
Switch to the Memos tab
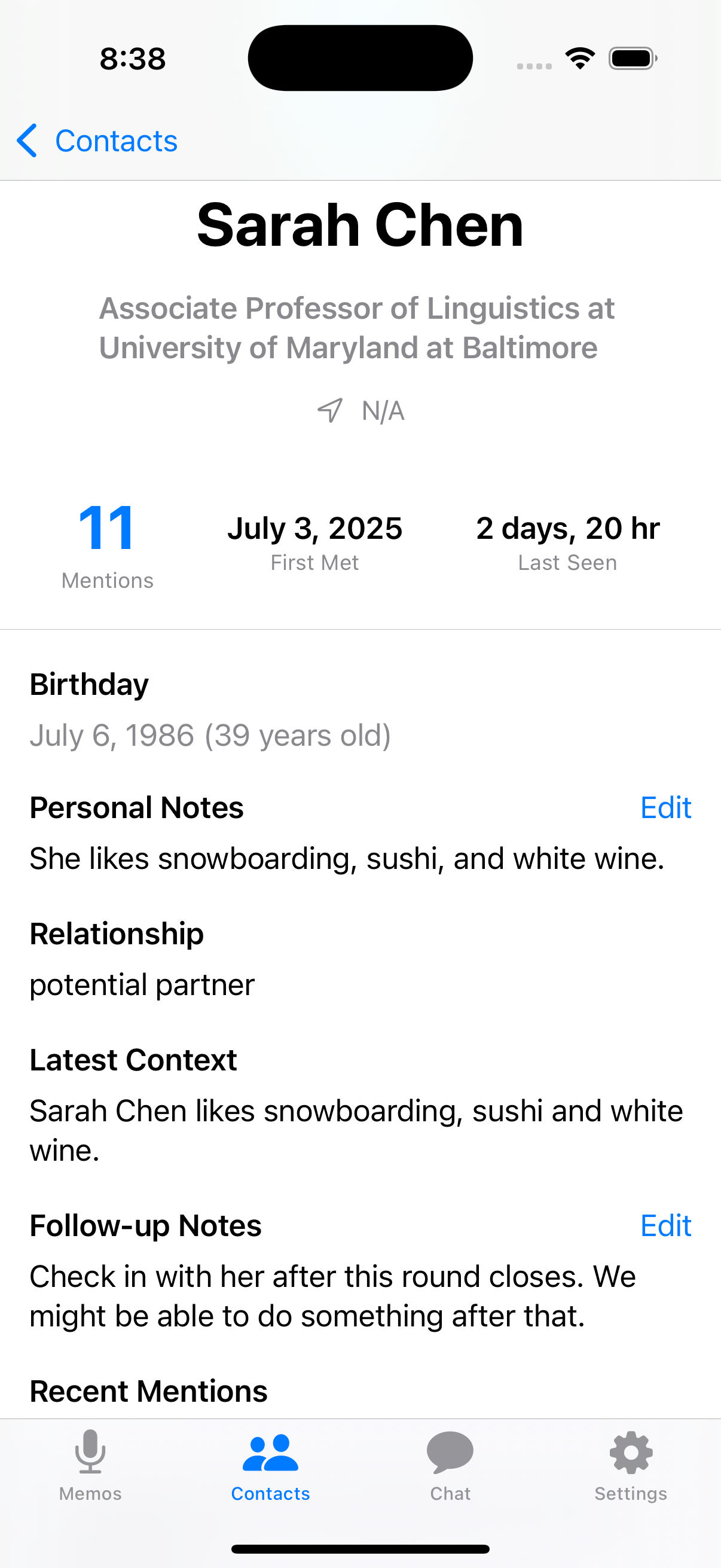90,1473
